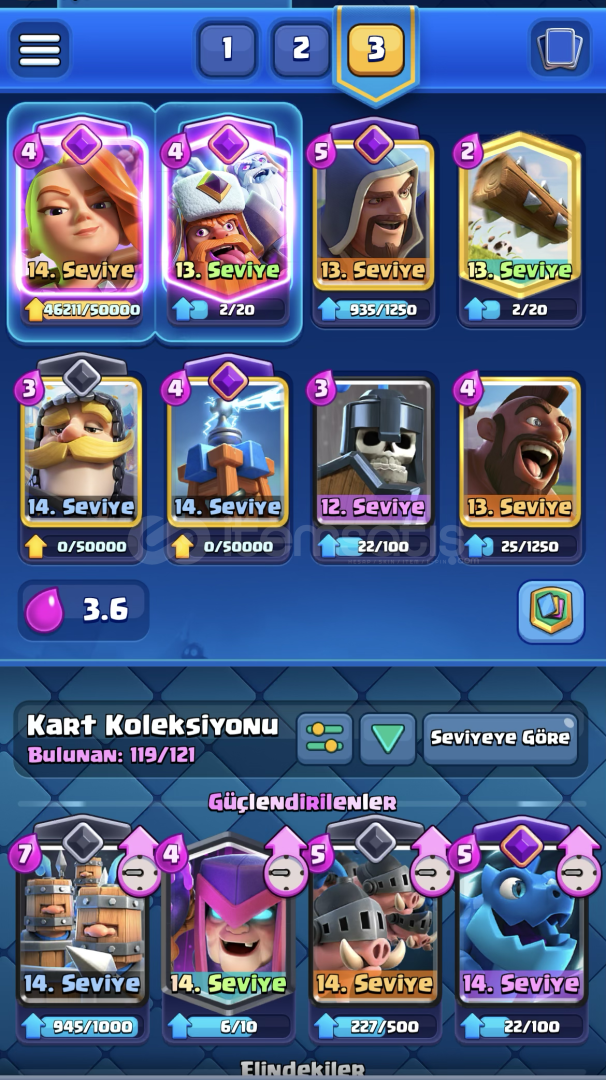Select deck slot 3

376,49
